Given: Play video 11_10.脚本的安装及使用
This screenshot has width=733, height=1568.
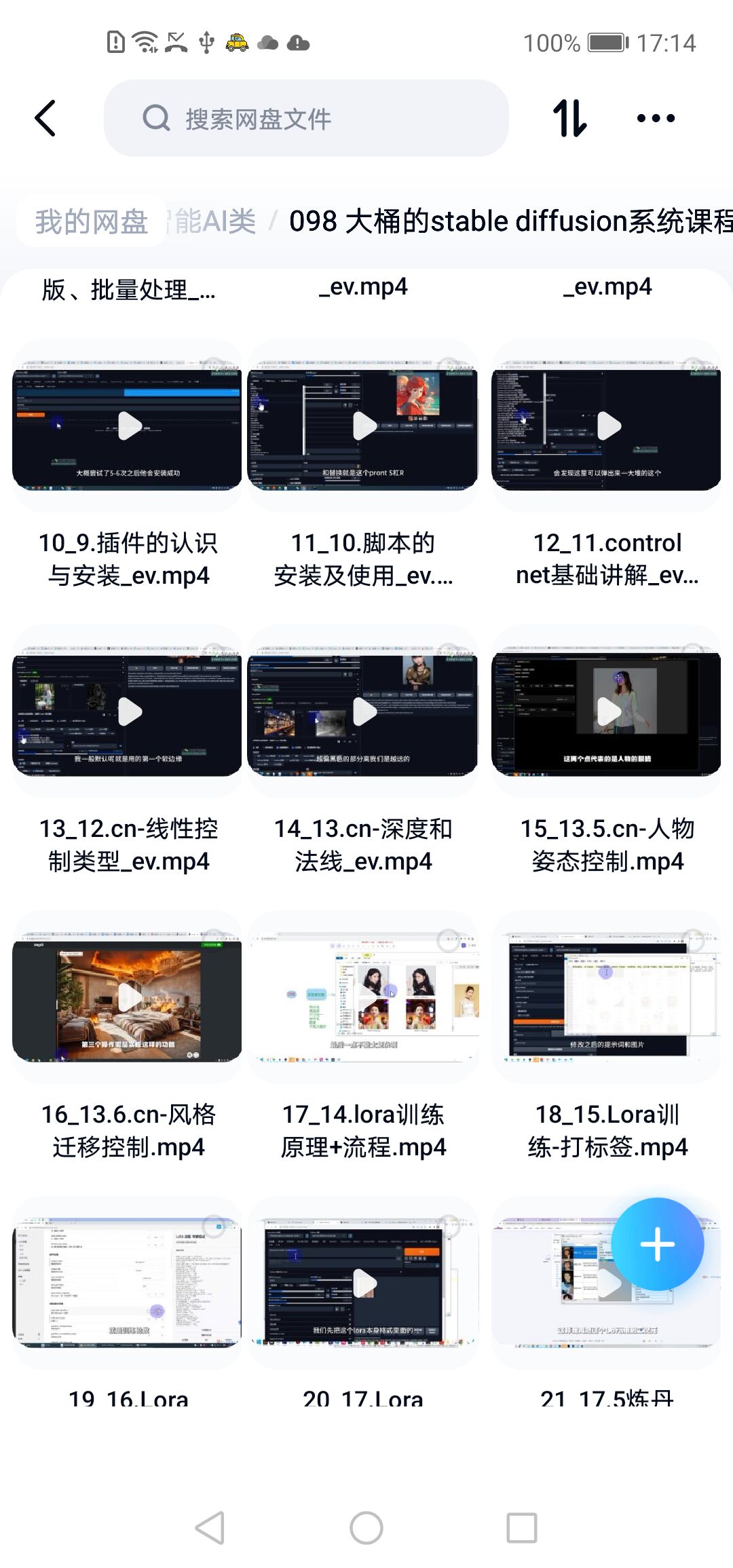Looking at the screenshot, I should click(364, 426).
